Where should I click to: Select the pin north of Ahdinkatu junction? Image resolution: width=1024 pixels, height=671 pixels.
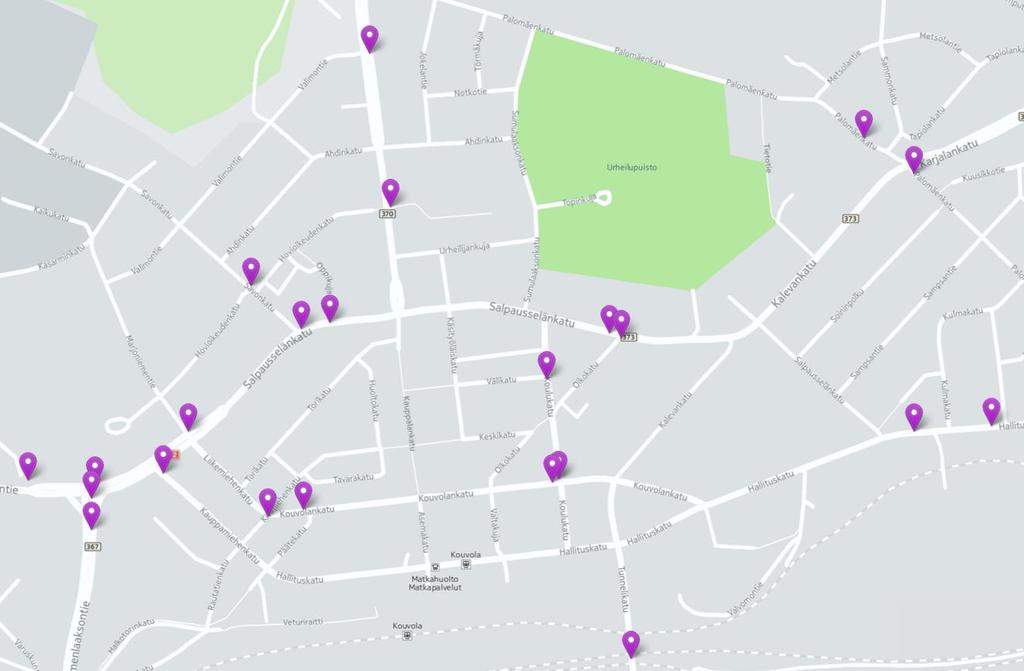click(370, 38)
